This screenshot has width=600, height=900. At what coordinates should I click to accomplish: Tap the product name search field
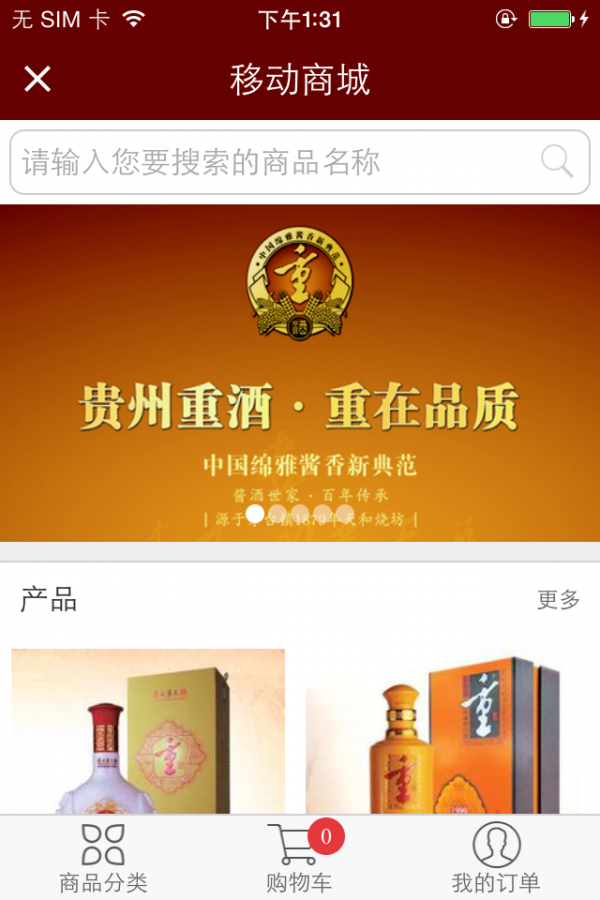tap(275, 162)
